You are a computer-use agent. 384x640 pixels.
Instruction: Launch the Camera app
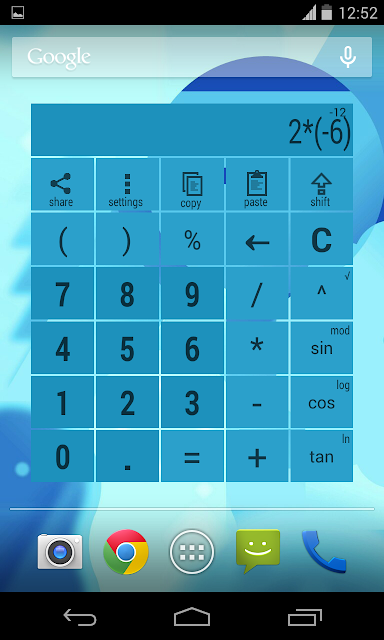point(60,552)
